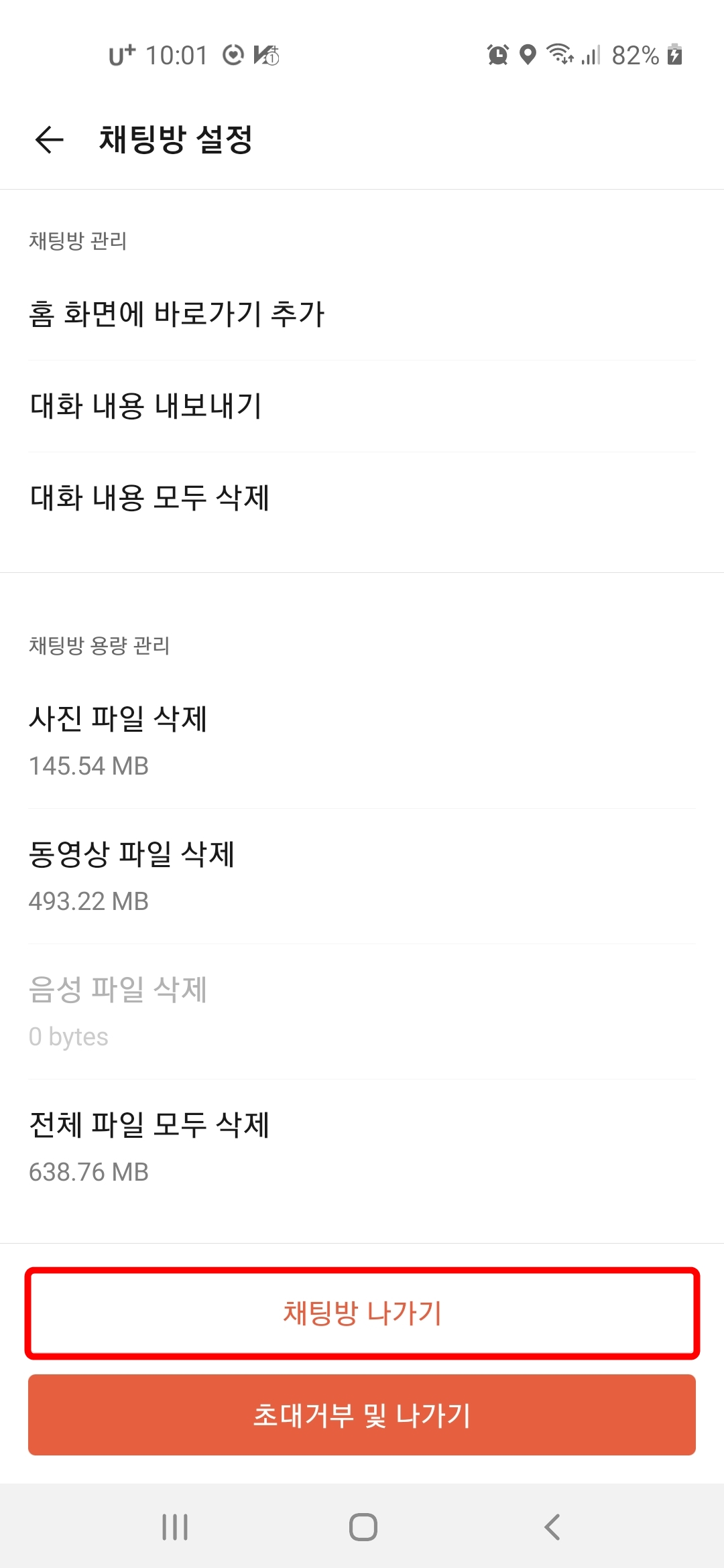Tap 전체 파일 모두 삭제 to delete all files
The width and height of the screenshot is (724, 1568).
149,1126
